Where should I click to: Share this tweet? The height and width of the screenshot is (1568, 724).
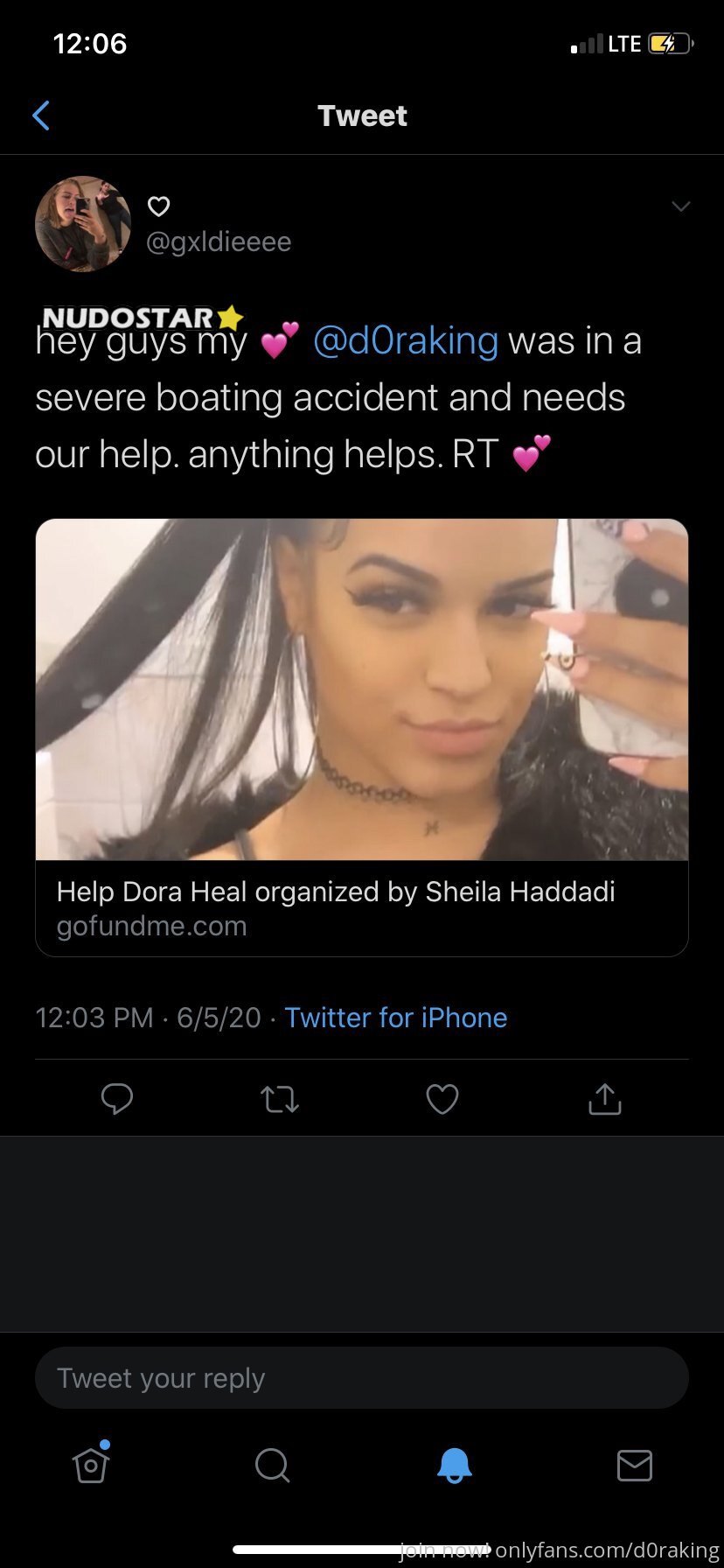coord(605,1098)
